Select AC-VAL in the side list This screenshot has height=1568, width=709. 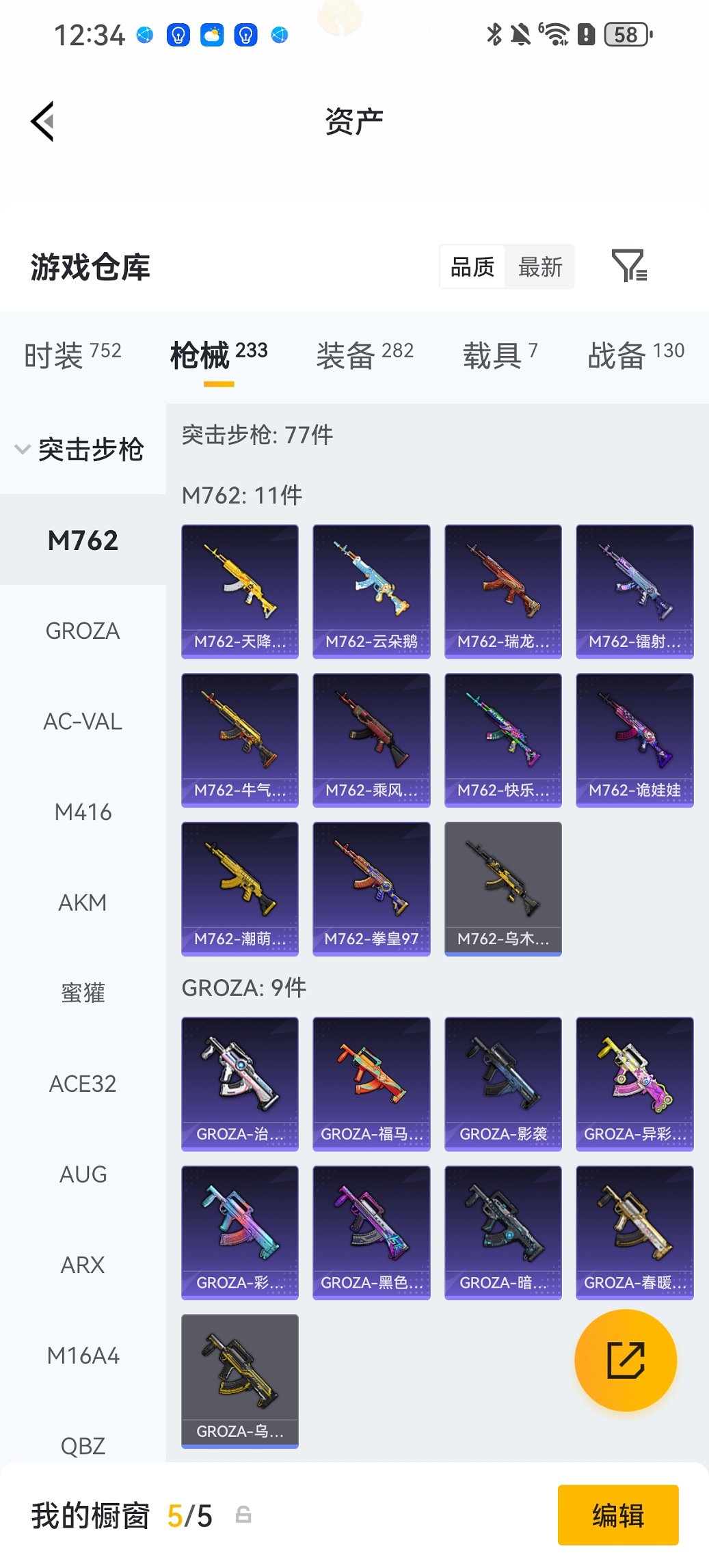(x=83, y=721)
